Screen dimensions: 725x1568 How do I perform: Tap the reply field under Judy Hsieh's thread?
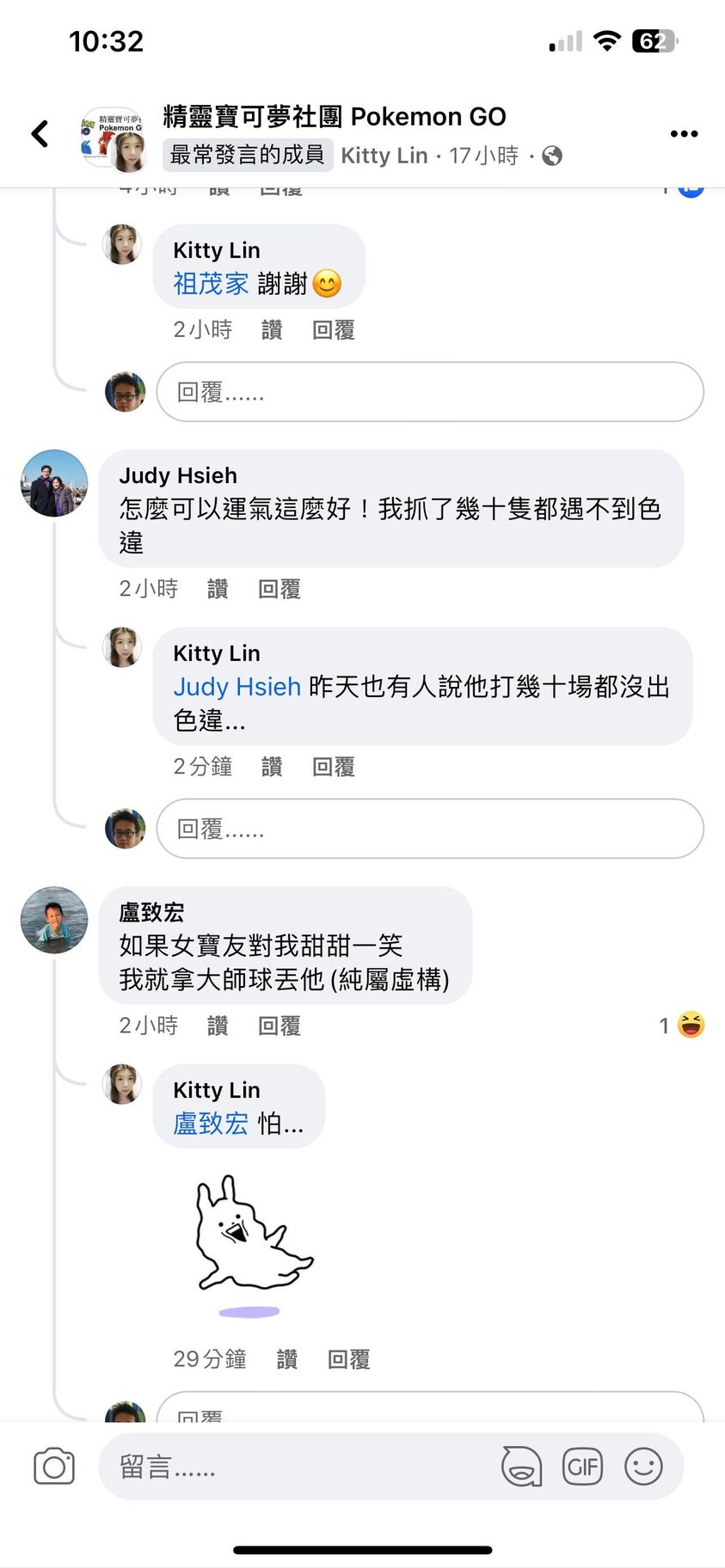tap(430, 829)
